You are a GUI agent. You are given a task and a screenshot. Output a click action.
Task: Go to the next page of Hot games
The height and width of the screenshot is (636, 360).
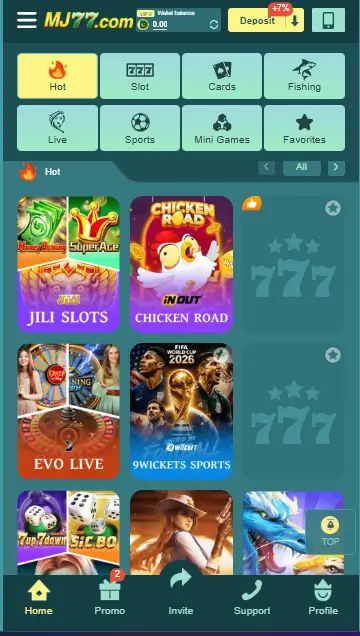[x=336, y=168]
